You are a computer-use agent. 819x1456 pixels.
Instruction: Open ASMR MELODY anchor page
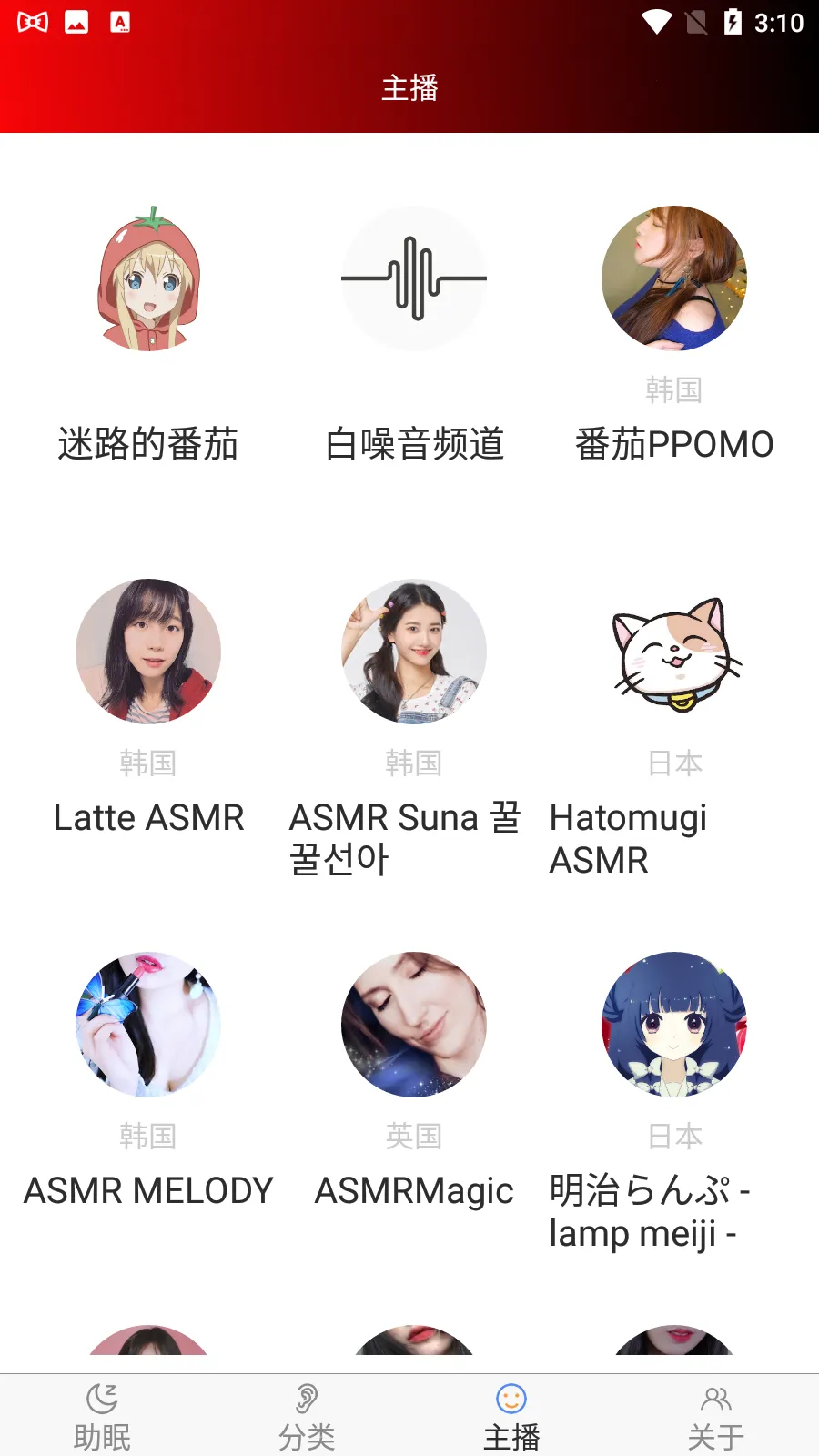point(148,1025)
